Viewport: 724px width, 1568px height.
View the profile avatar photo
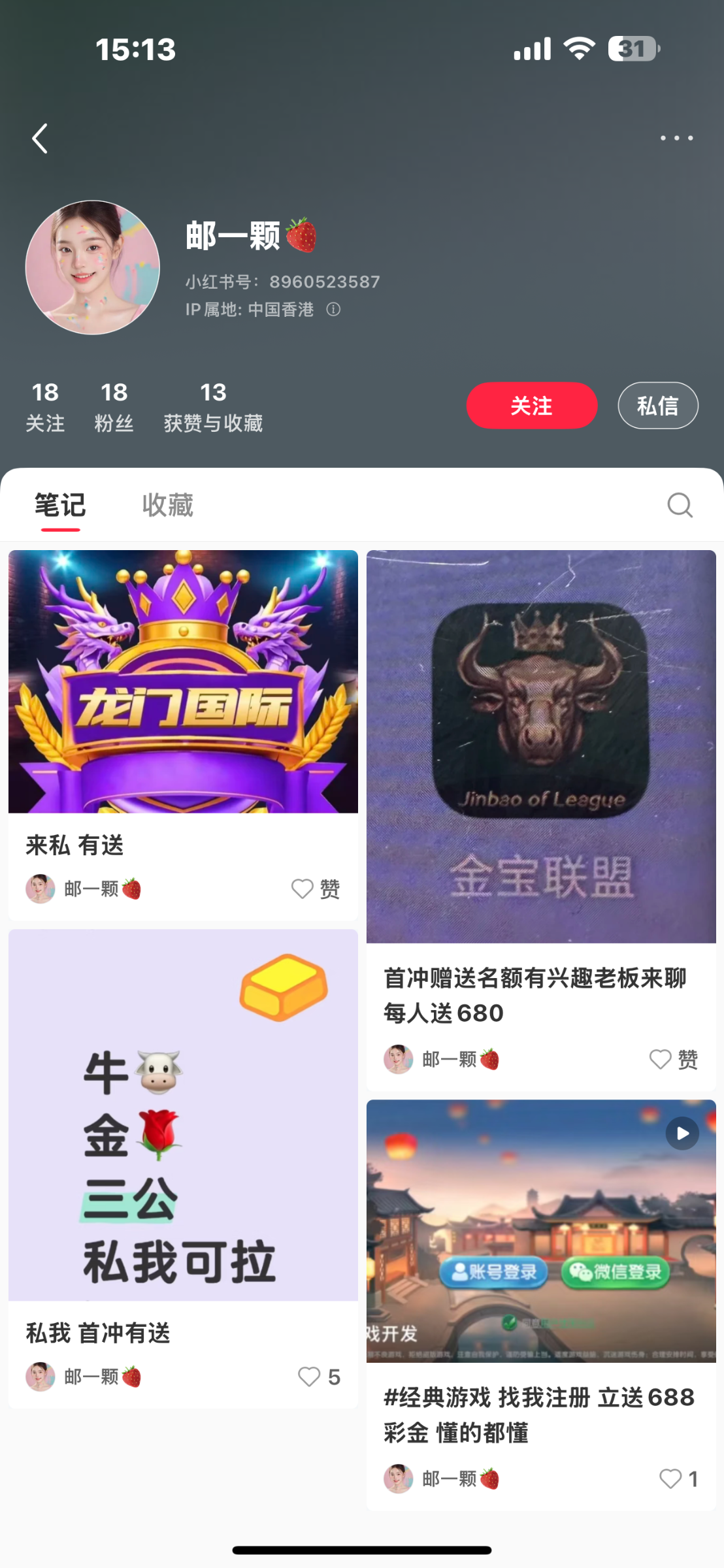coord(92,267)
